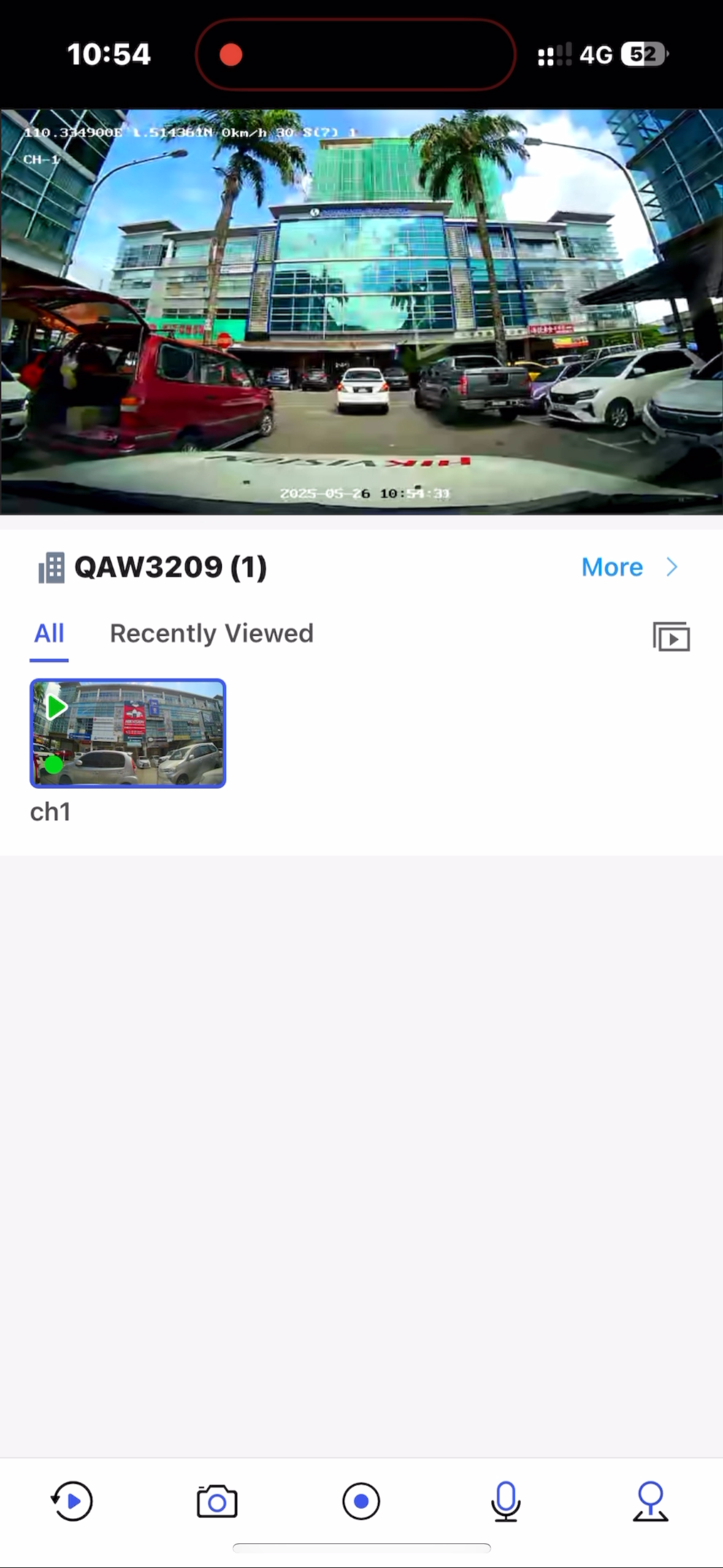Viewport: 723px width, 1568px height.
Task: Switch to the Recently Viewed tab
Action: point(212,633)
